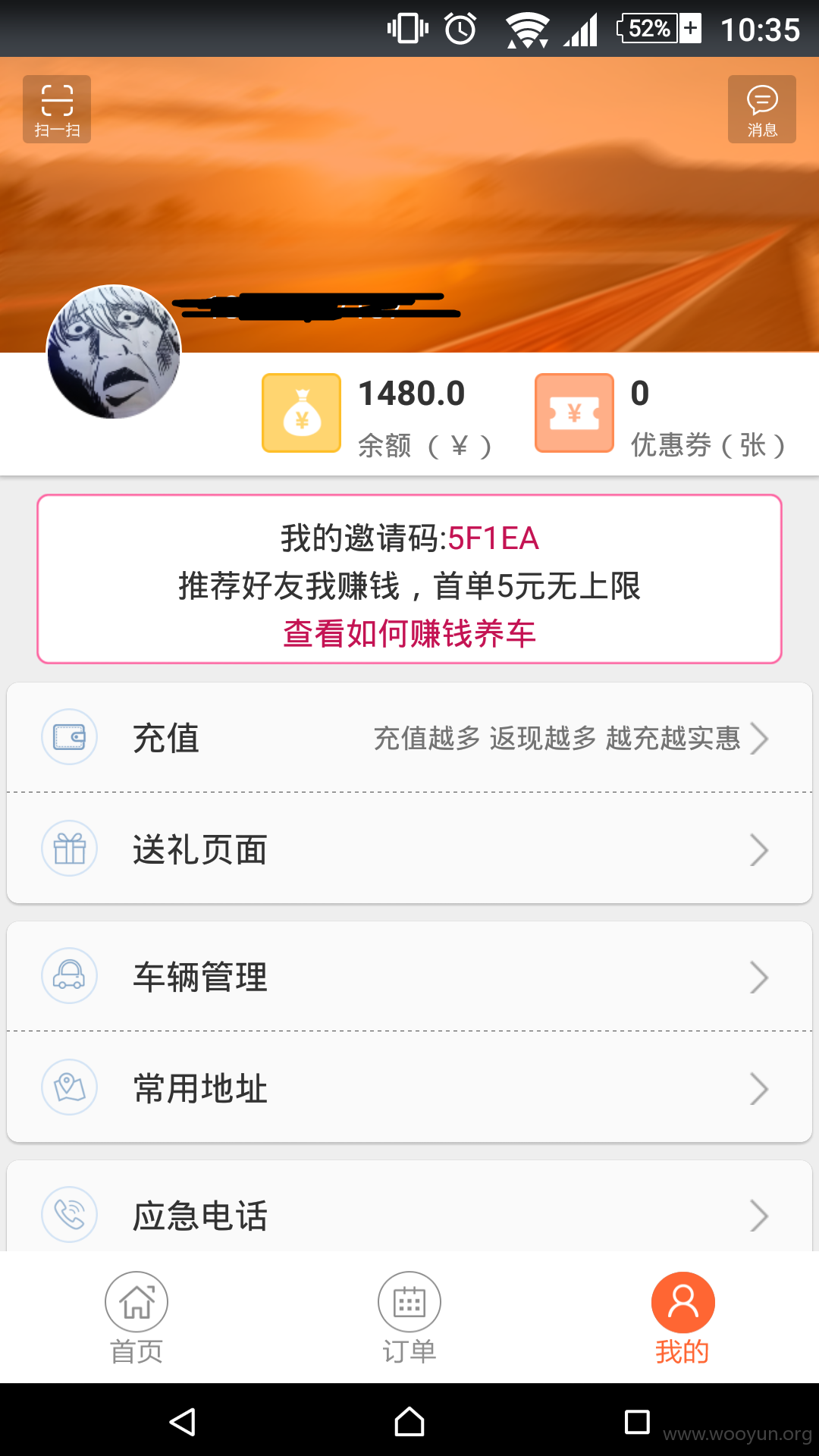This screenshot has width=819, height=1456.
Task: Tap the system back button
Action: 183,1422
